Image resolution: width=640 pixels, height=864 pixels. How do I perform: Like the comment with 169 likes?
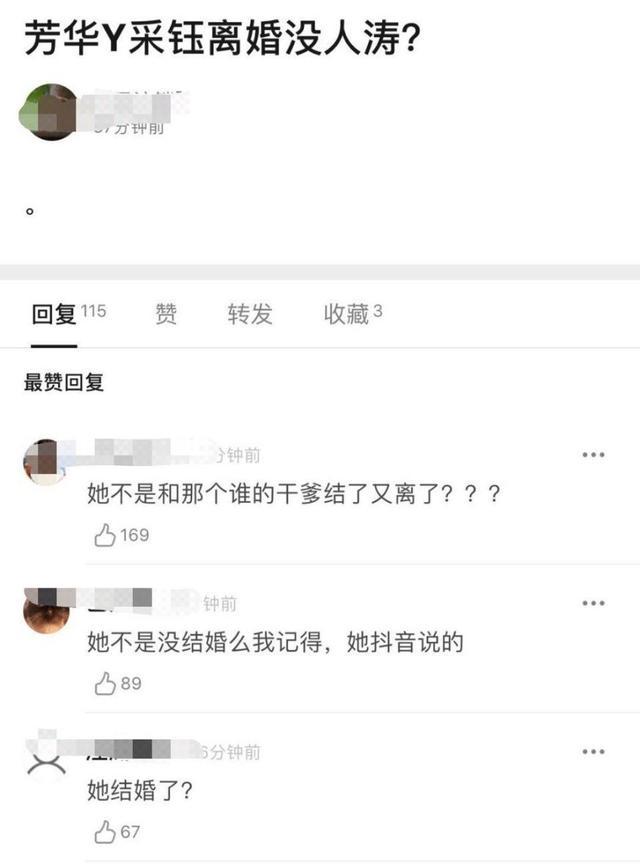(x=105, y=535)
